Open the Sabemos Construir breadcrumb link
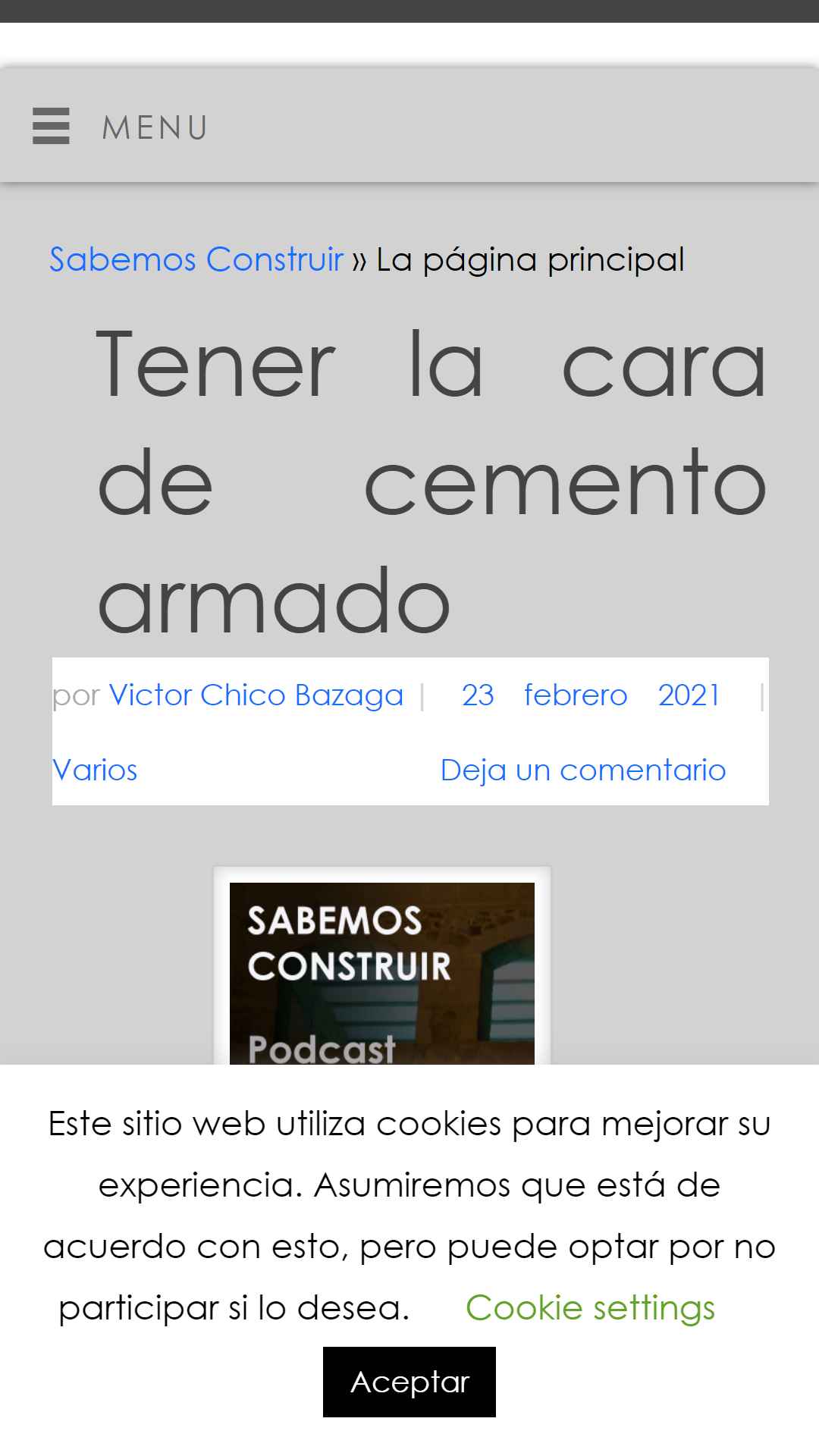The width and height of the screenshot is (819, 1456). pos(196,259)
